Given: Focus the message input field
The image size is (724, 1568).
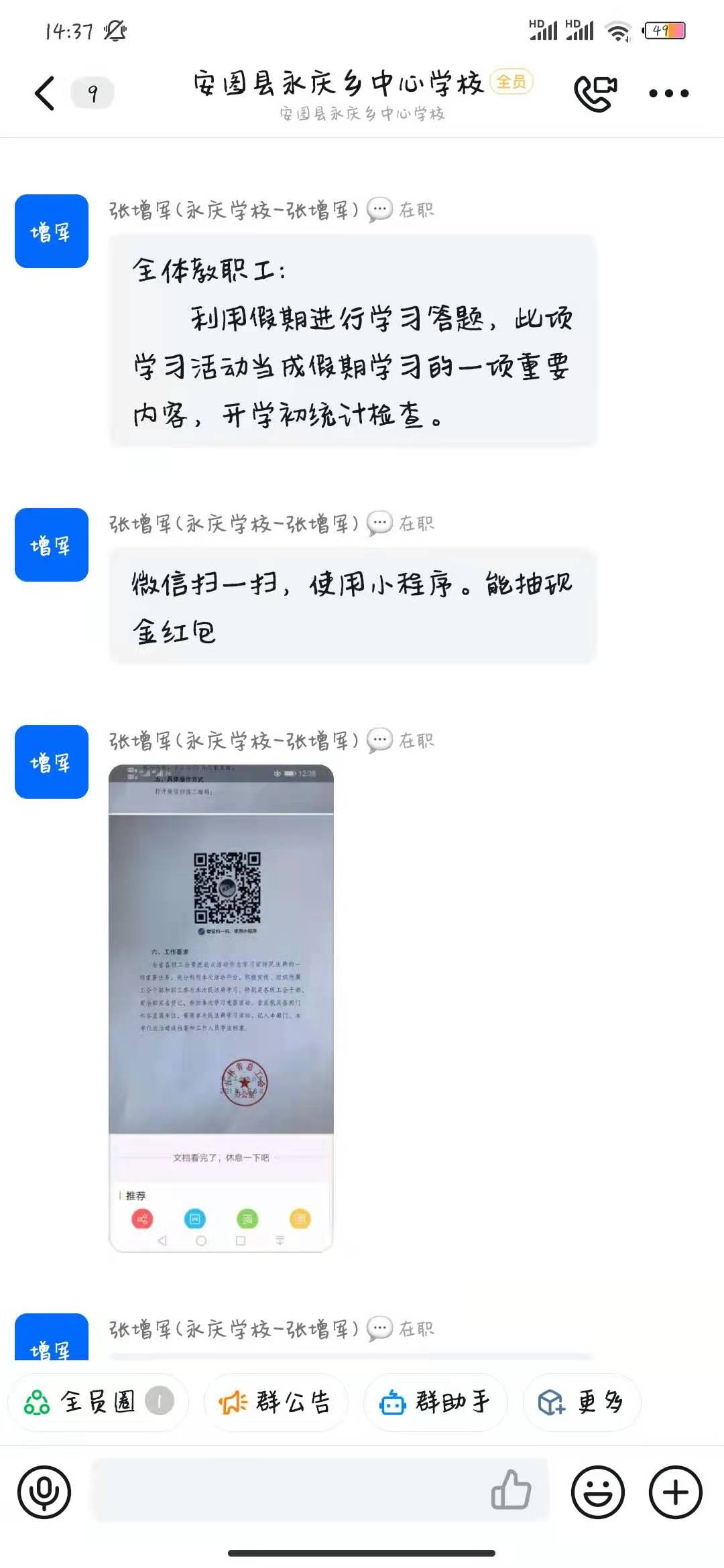Looking at the screenshot, I should (x=288, y=1492).
